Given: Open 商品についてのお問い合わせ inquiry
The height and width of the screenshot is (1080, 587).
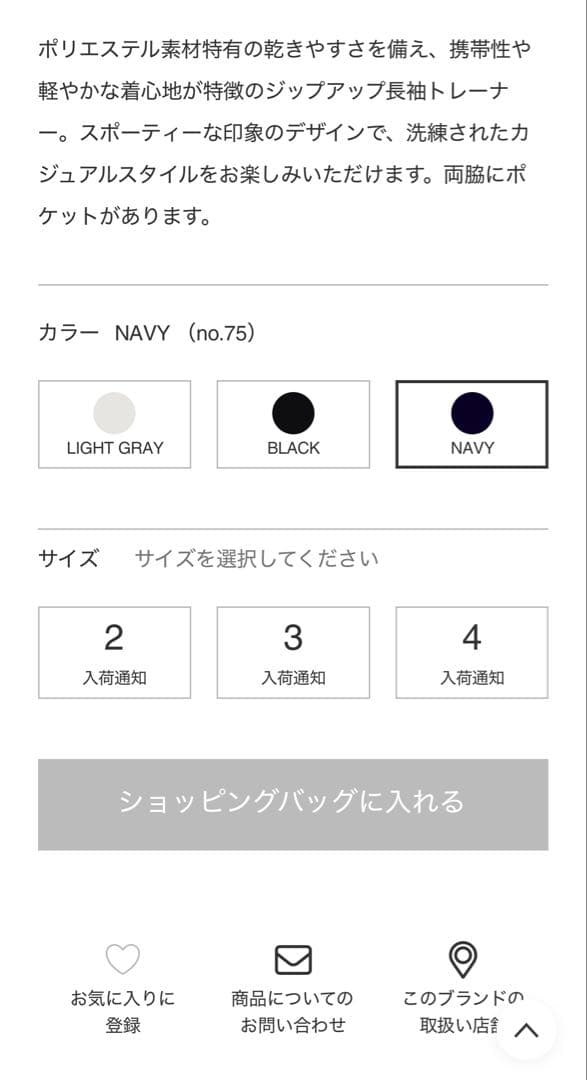Looking at the screenshot, I should click(293, 988).
